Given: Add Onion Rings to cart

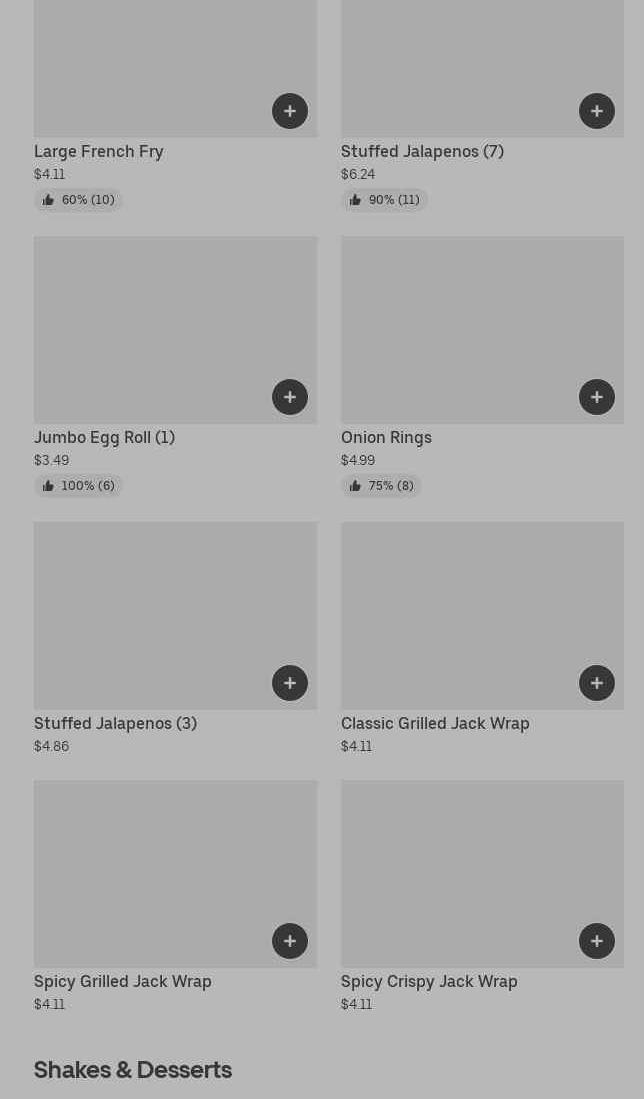Looking at the screenshot, I should 597,397.
